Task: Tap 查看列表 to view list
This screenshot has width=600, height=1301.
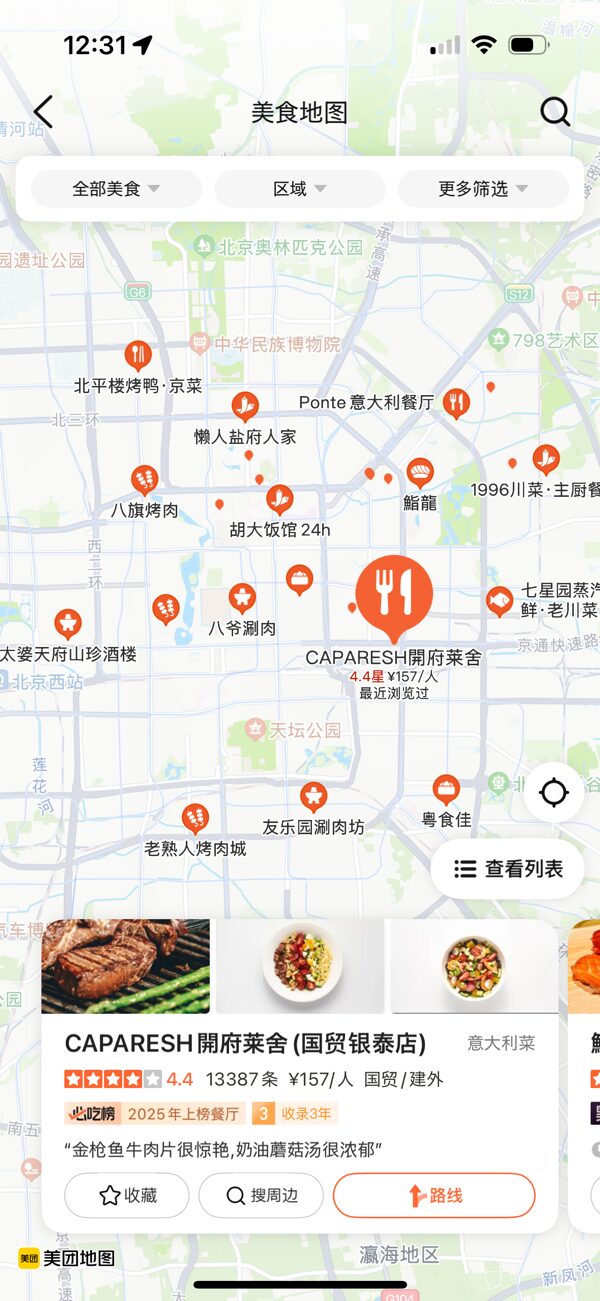Action: (x=507, y=869)
